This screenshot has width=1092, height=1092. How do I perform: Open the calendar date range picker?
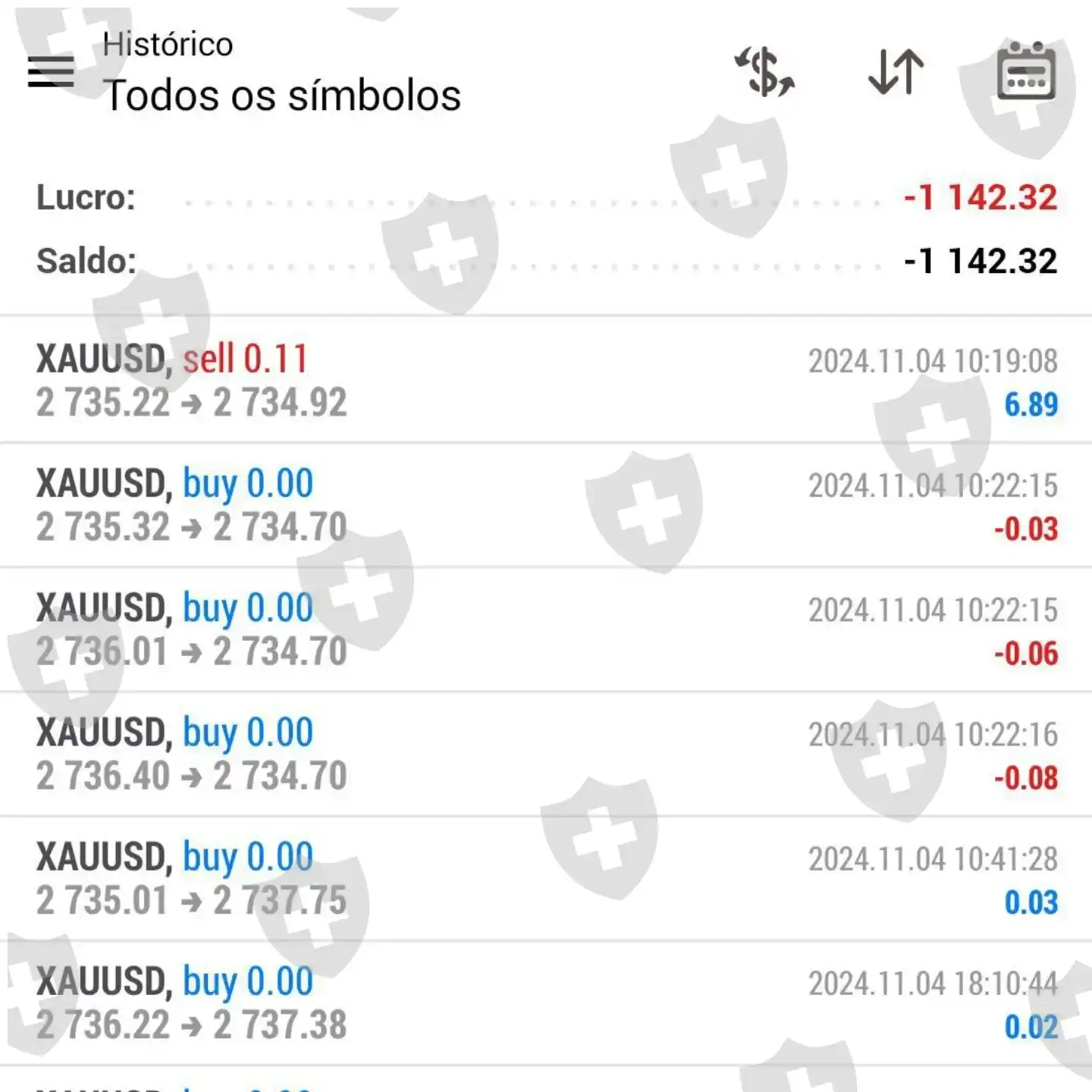1026,72
